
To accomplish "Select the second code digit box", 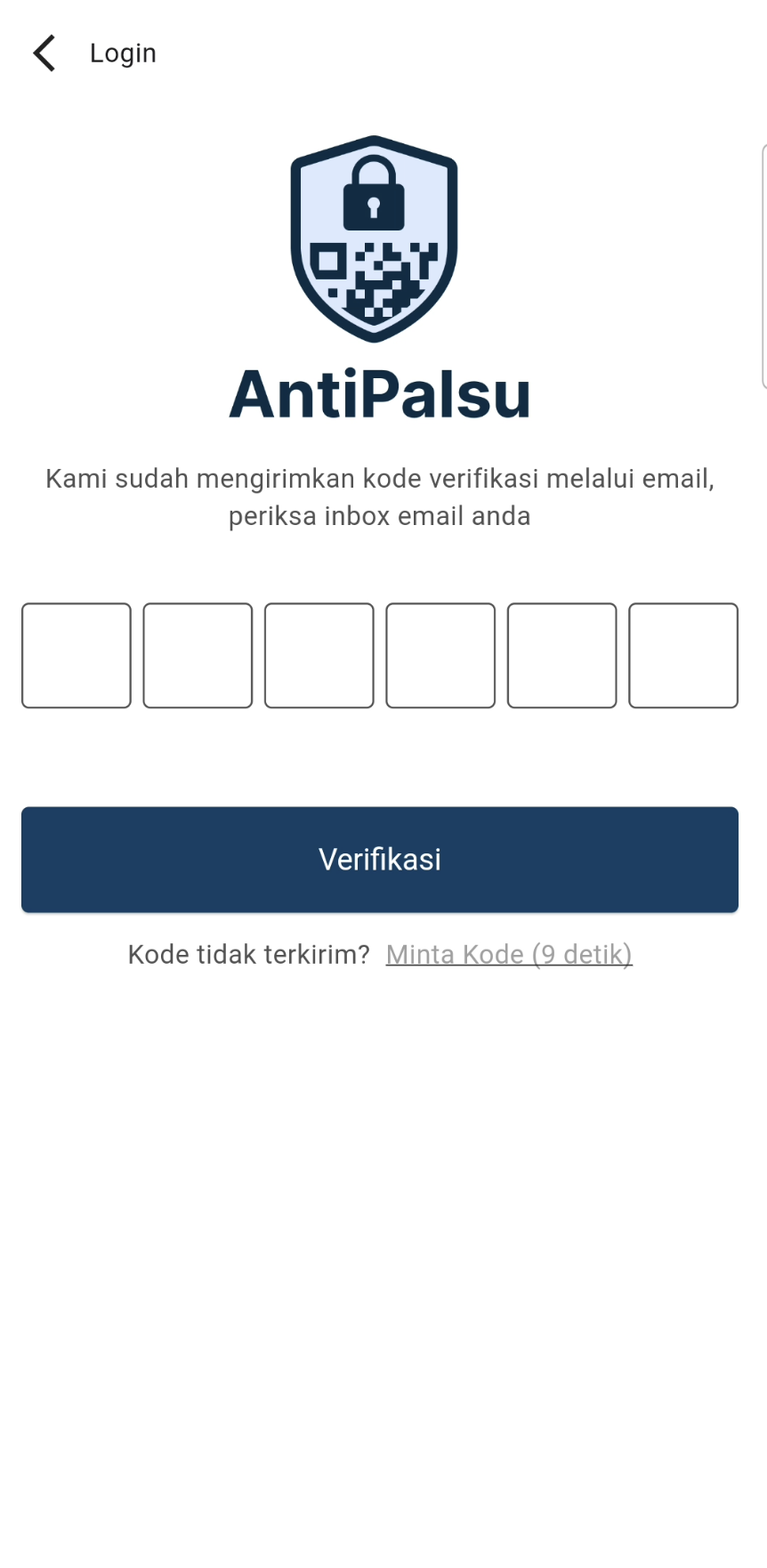I will point(198,656).
